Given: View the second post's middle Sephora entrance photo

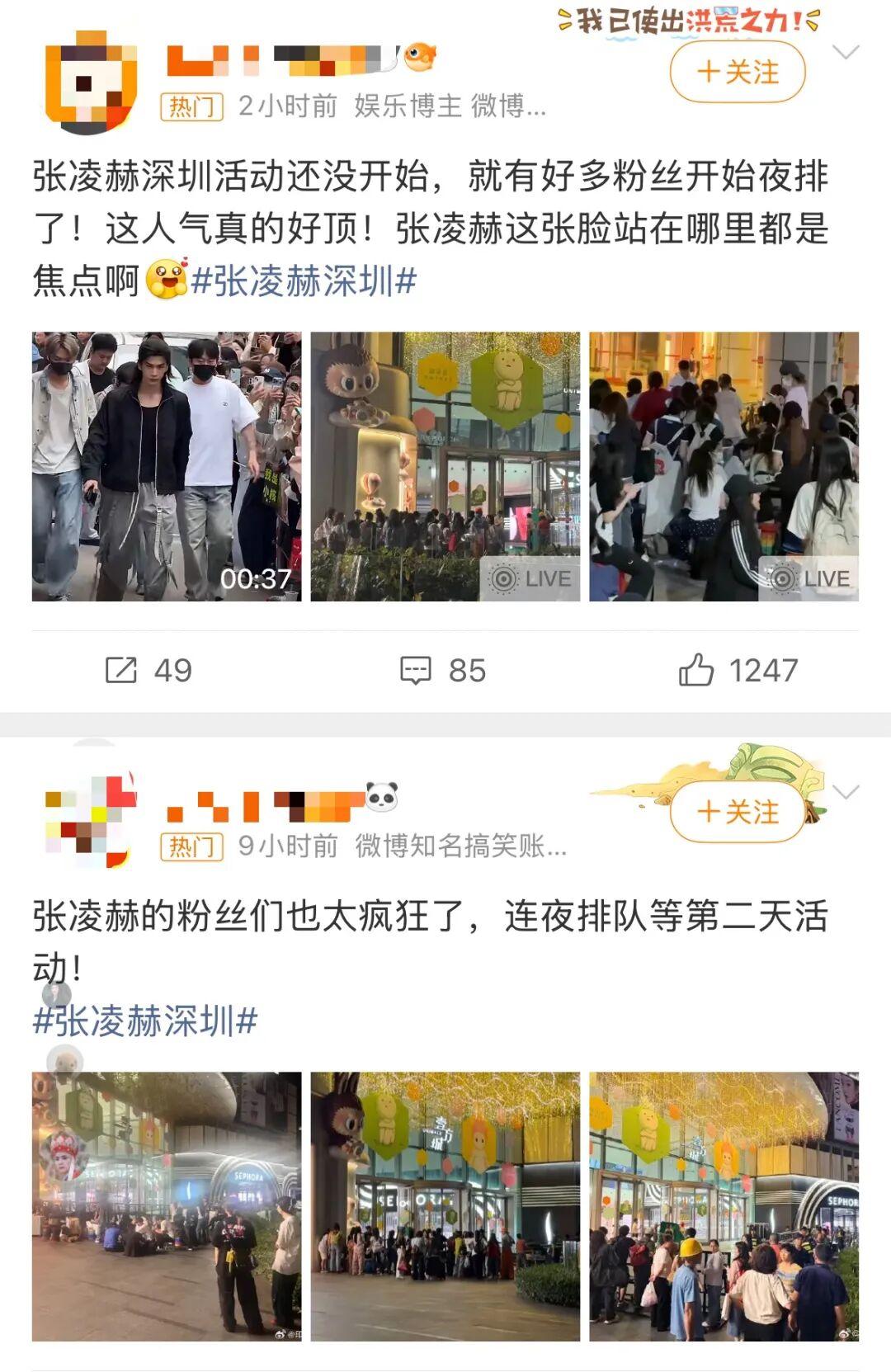Looking at the screenshot, I should click(445, 1206).
